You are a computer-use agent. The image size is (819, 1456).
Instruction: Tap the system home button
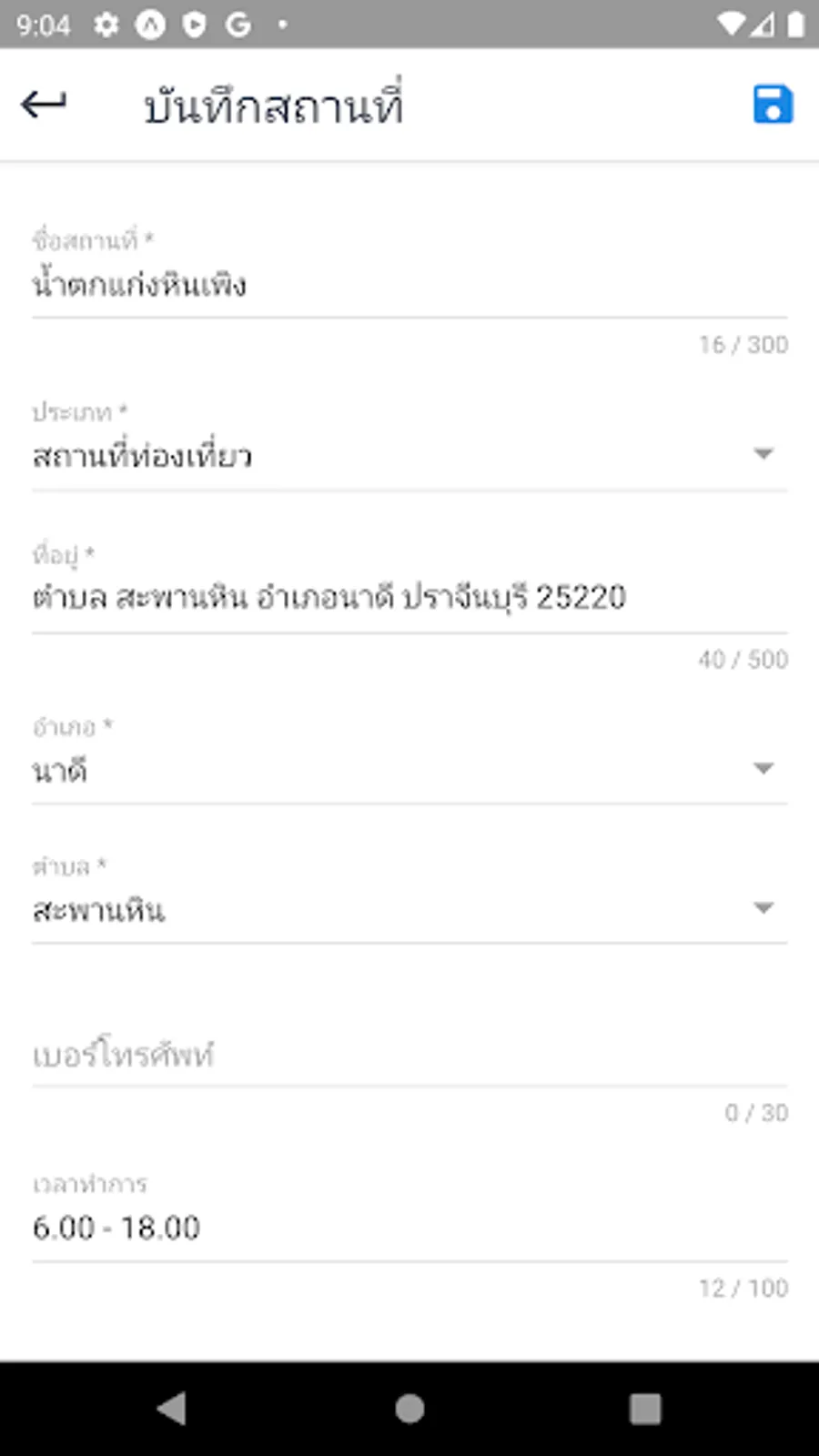(409, 1409)
